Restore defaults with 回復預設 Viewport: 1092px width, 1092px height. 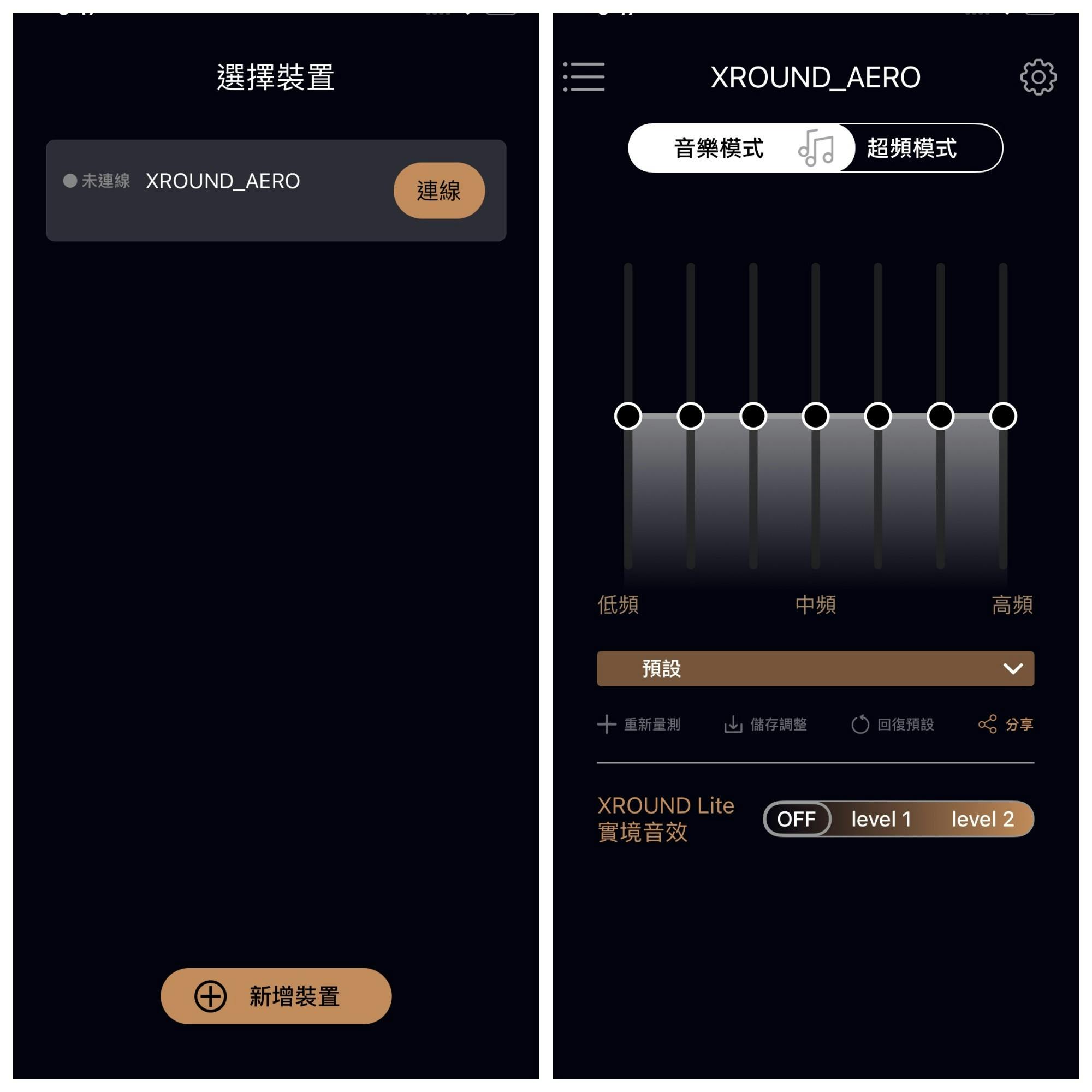point(893,724)
